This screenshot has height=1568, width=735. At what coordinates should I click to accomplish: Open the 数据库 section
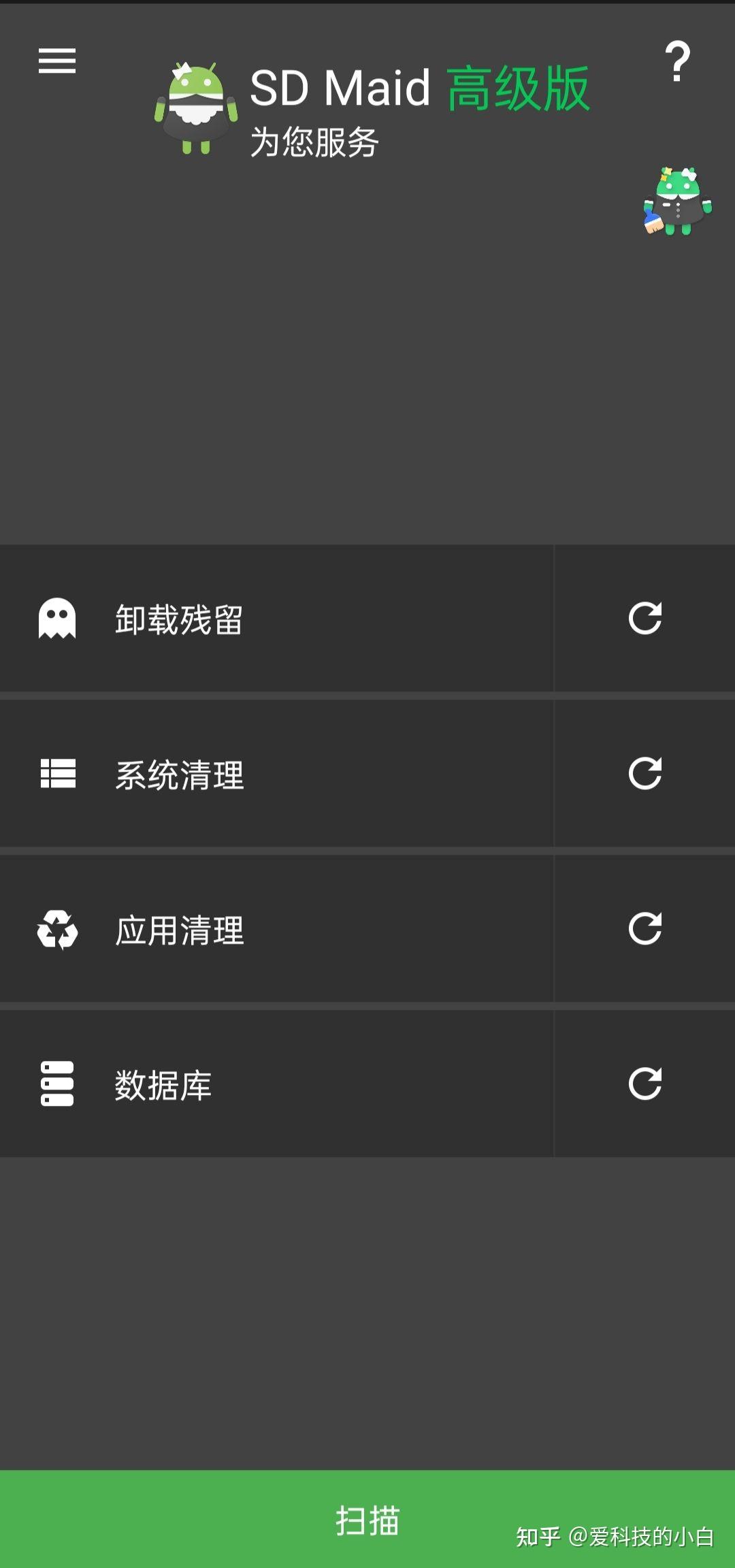272,1085
